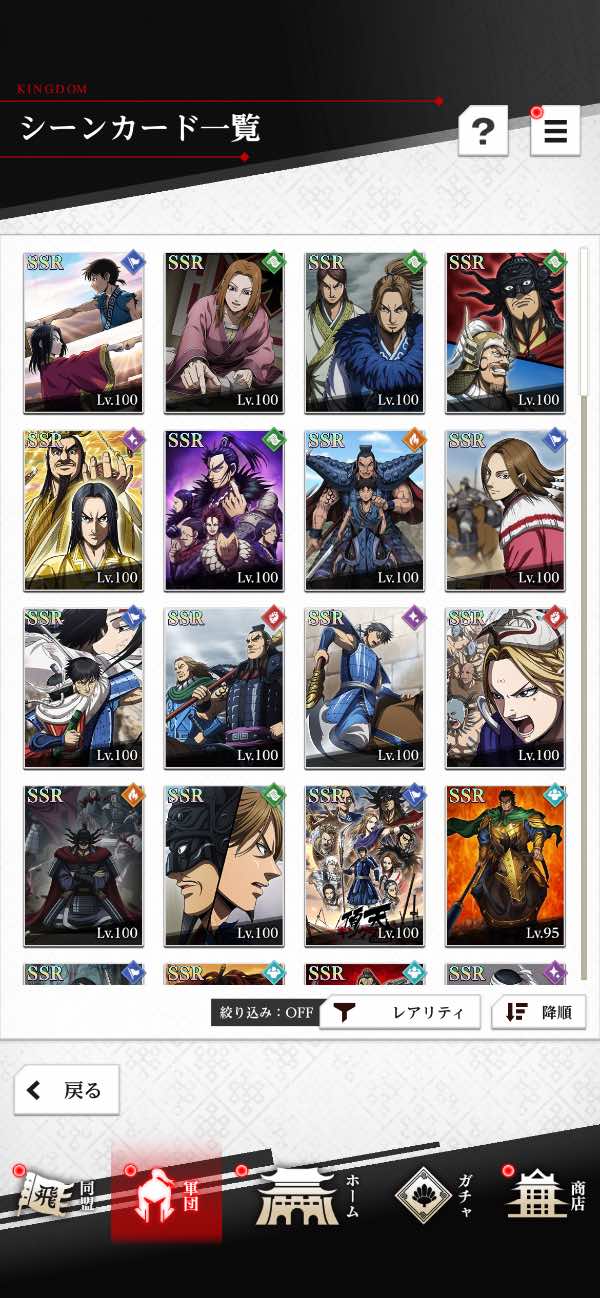Open the group poster scene card
This screenshot has width=600, height=1298.
tap(365, 866)
